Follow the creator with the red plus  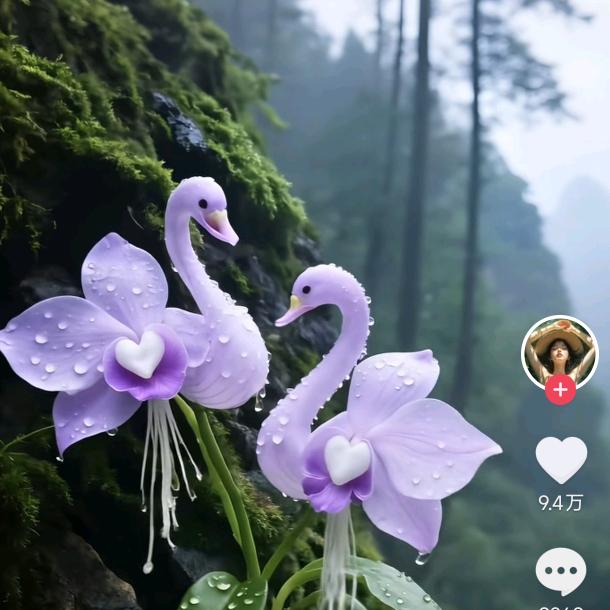tap(560, 390)
